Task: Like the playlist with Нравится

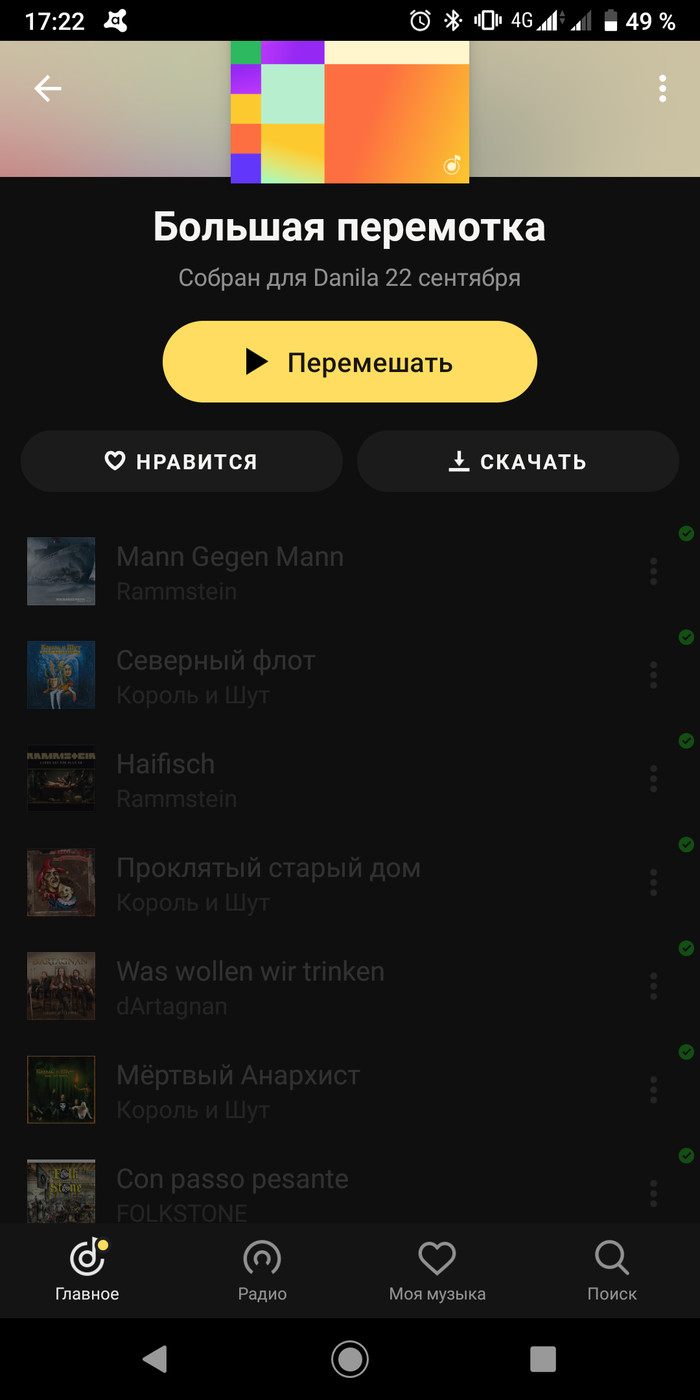Action: pyautogui.click(x=182, y=461)
